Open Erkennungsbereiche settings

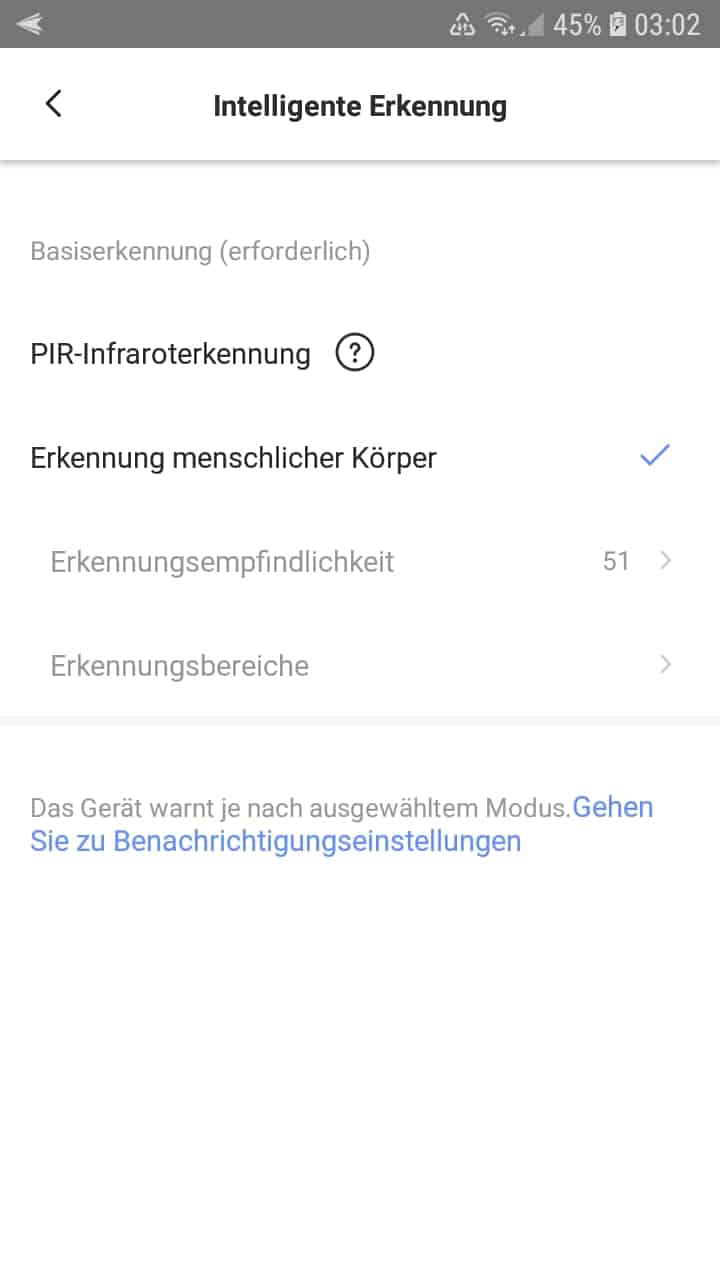pos(360,666)
